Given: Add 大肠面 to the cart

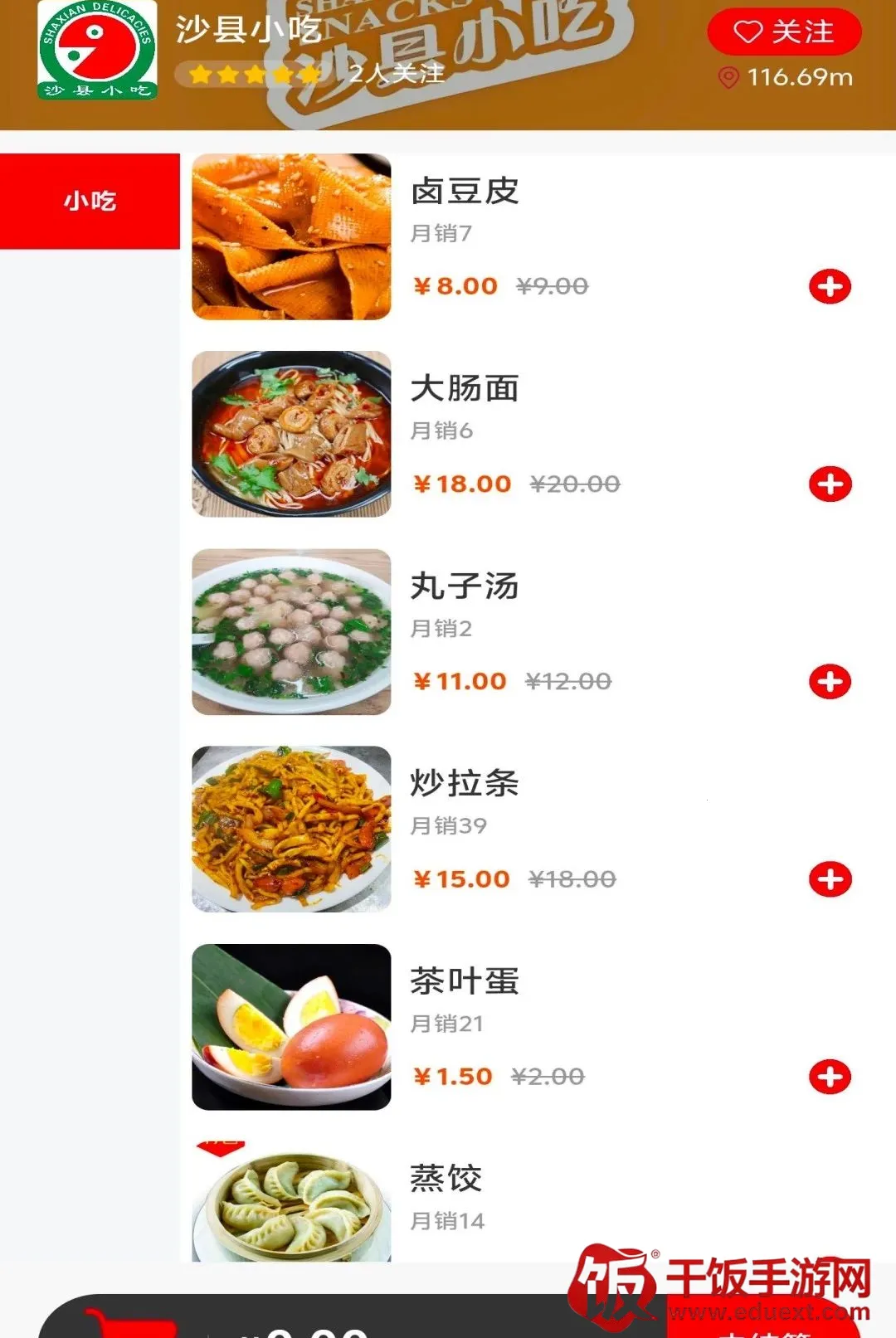Looking at the screenshot, I should tap(830, 484).
